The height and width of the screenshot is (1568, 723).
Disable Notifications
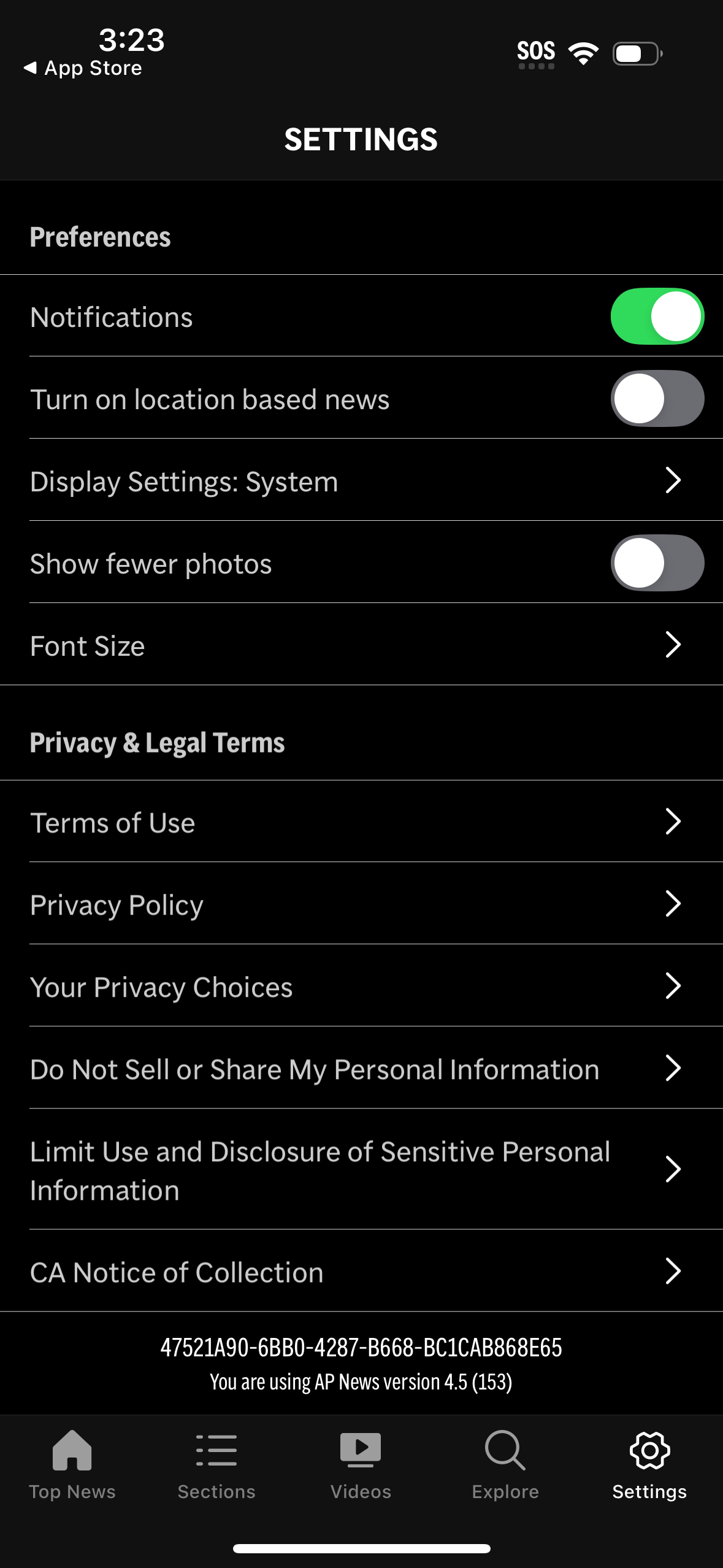point(656,316)
